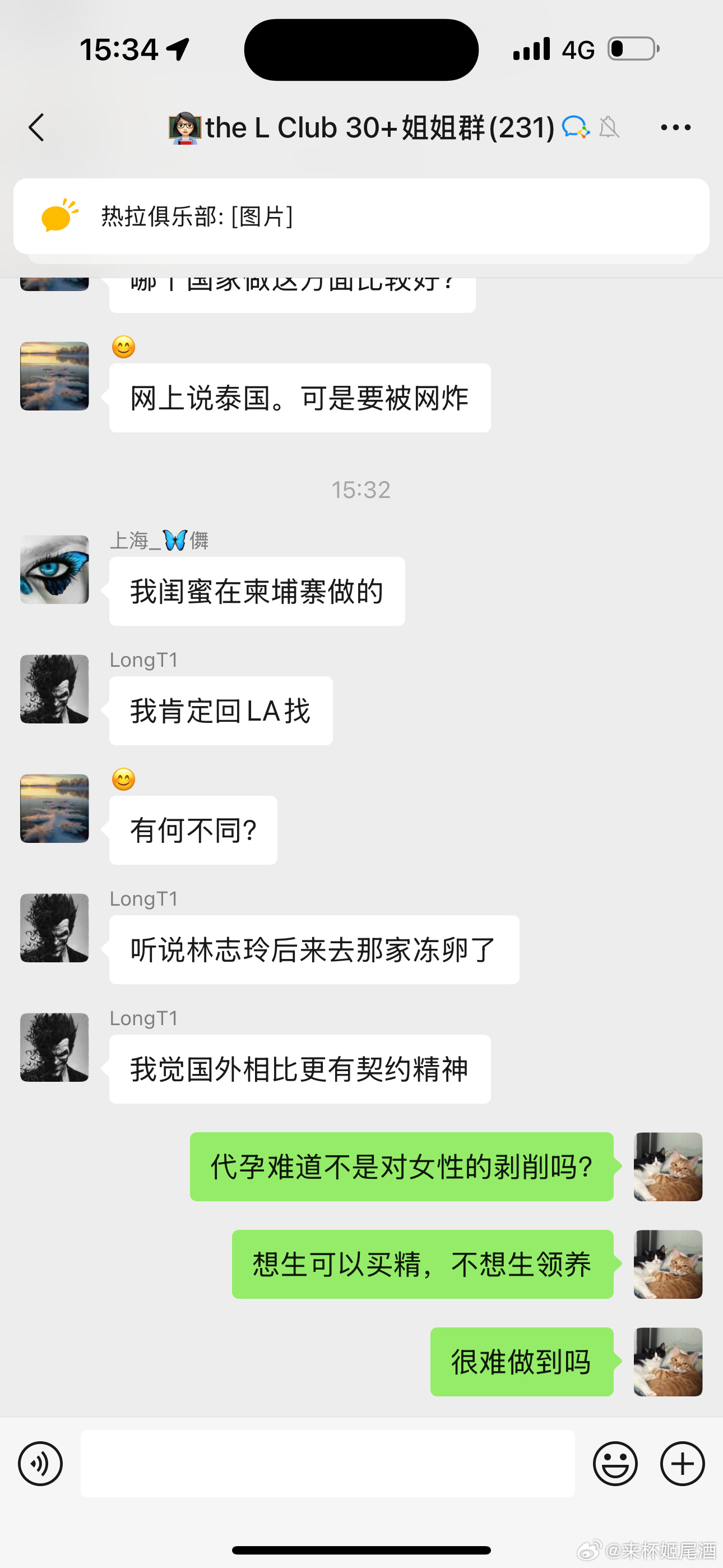The height and width of the screenshot is (1568, 723).
Task: Open my cat avatar beside 很难做到吗
Action: pos(668,1362)
